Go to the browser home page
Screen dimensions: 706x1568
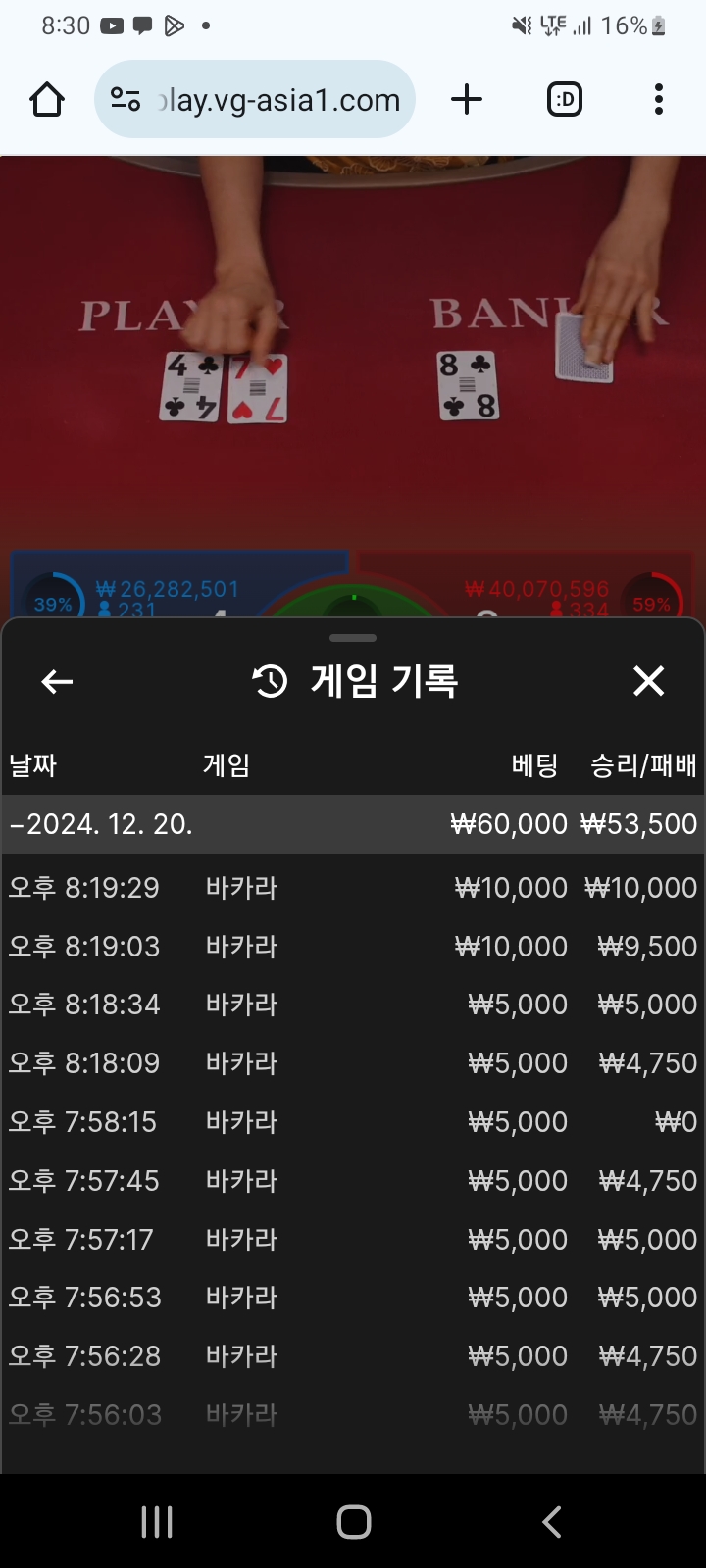point(47,99)
